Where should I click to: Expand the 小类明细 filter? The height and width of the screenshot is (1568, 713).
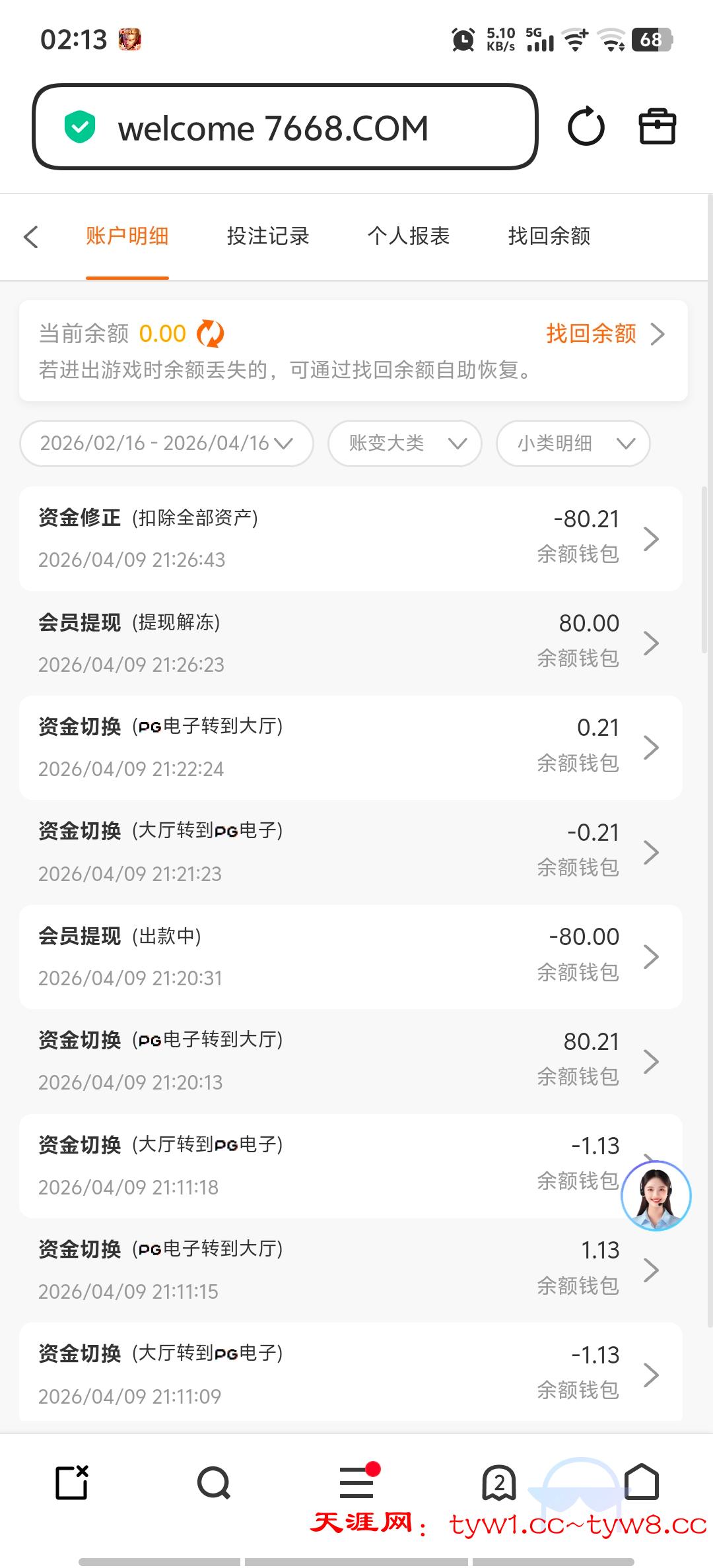point(573,443)
